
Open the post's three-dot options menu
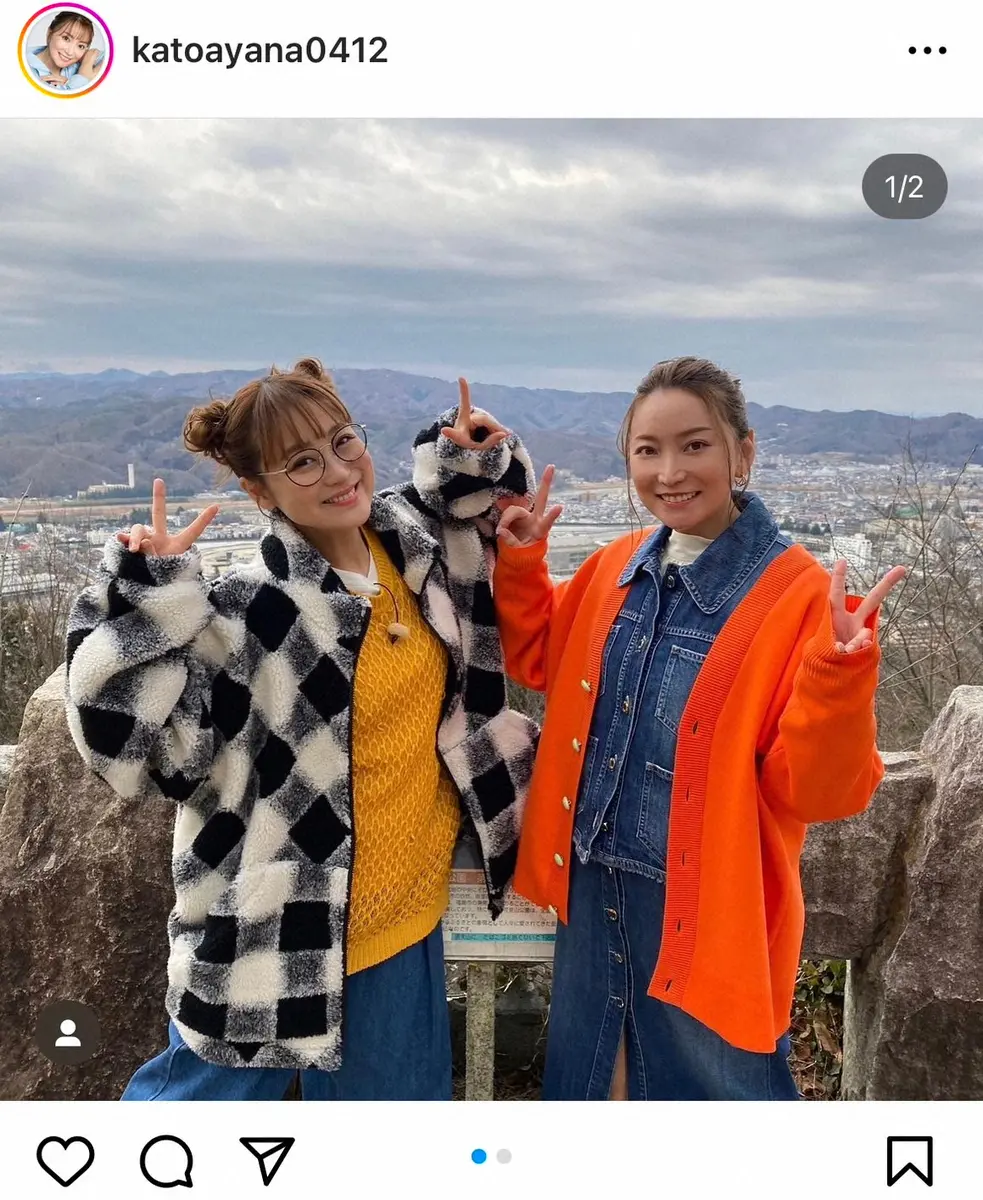point(926,51)
